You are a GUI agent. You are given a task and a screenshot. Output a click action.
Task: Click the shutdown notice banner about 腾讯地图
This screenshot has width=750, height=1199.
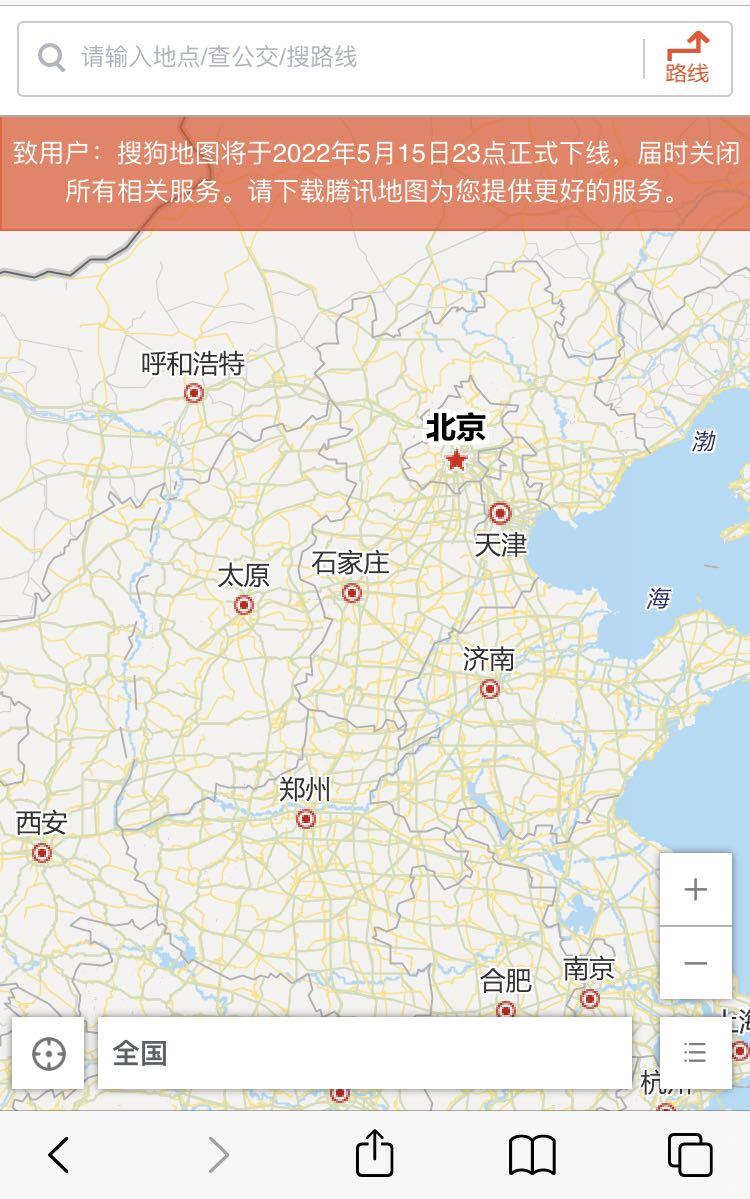tap(375, 174)
